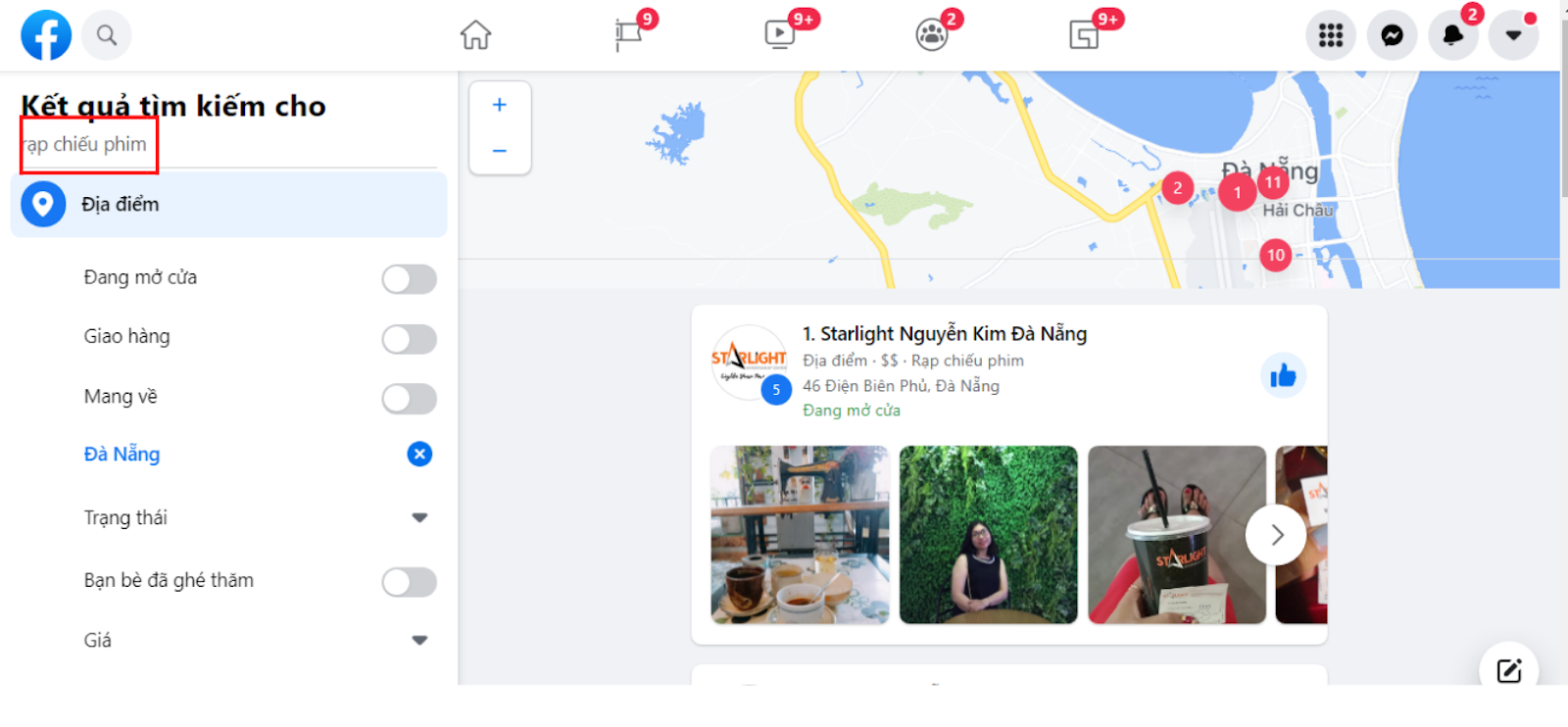Image resolution: width=1568 pixels, height=727 pixels.
Task: Toggle the Mang về option
Action: pyautogui.click(x=409, y=399)
